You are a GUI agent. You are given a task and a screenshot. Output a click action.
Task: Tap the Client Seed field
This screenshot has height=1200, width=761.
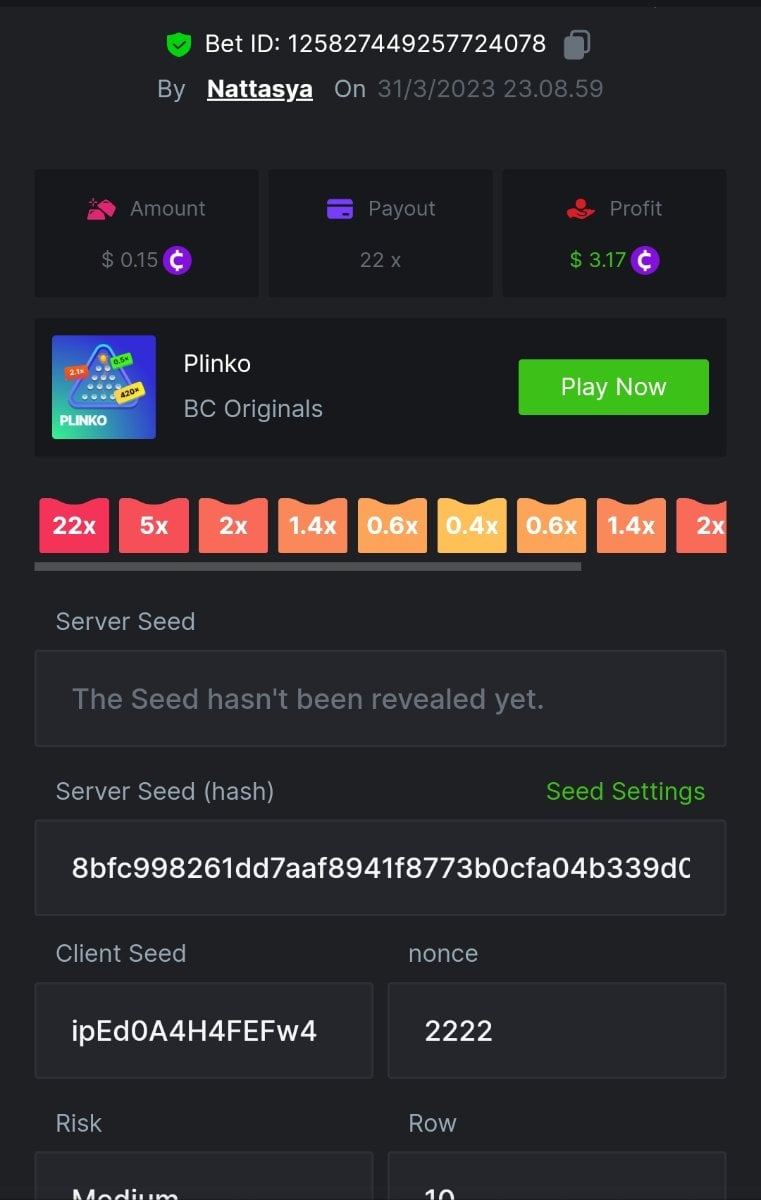click(204, 1030)
